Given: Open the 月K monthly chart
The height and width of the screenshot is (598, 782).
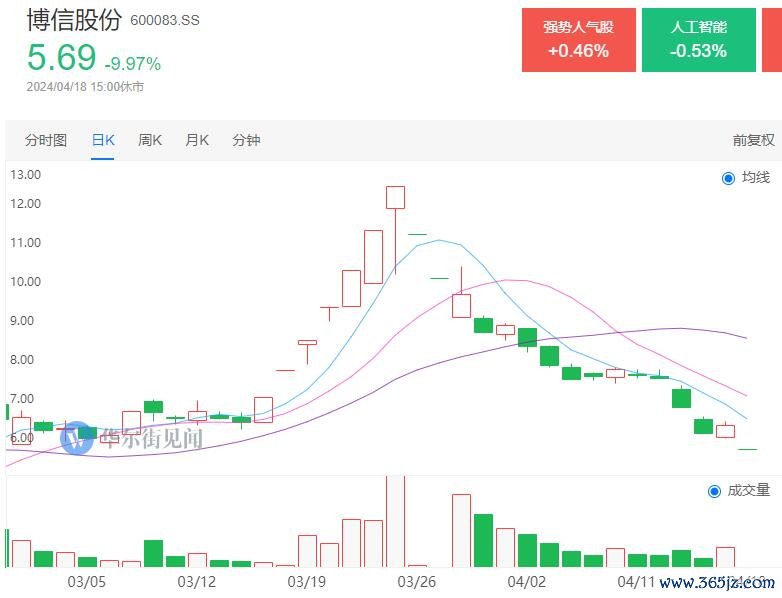Looking at the screenshot, I should 197,140.
